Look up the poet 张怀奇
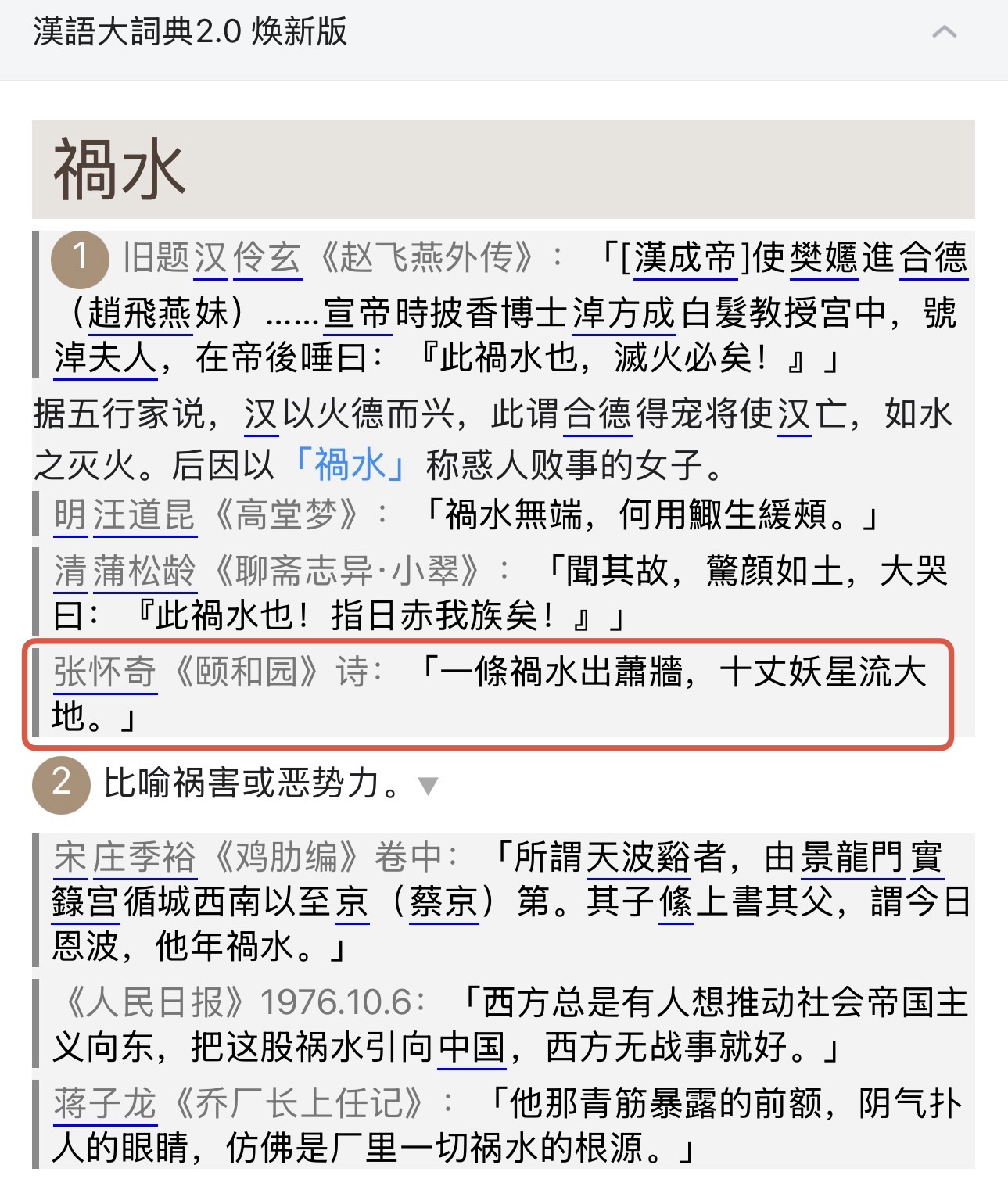This screenshot has height=1179, width=1008. [106, 672]
